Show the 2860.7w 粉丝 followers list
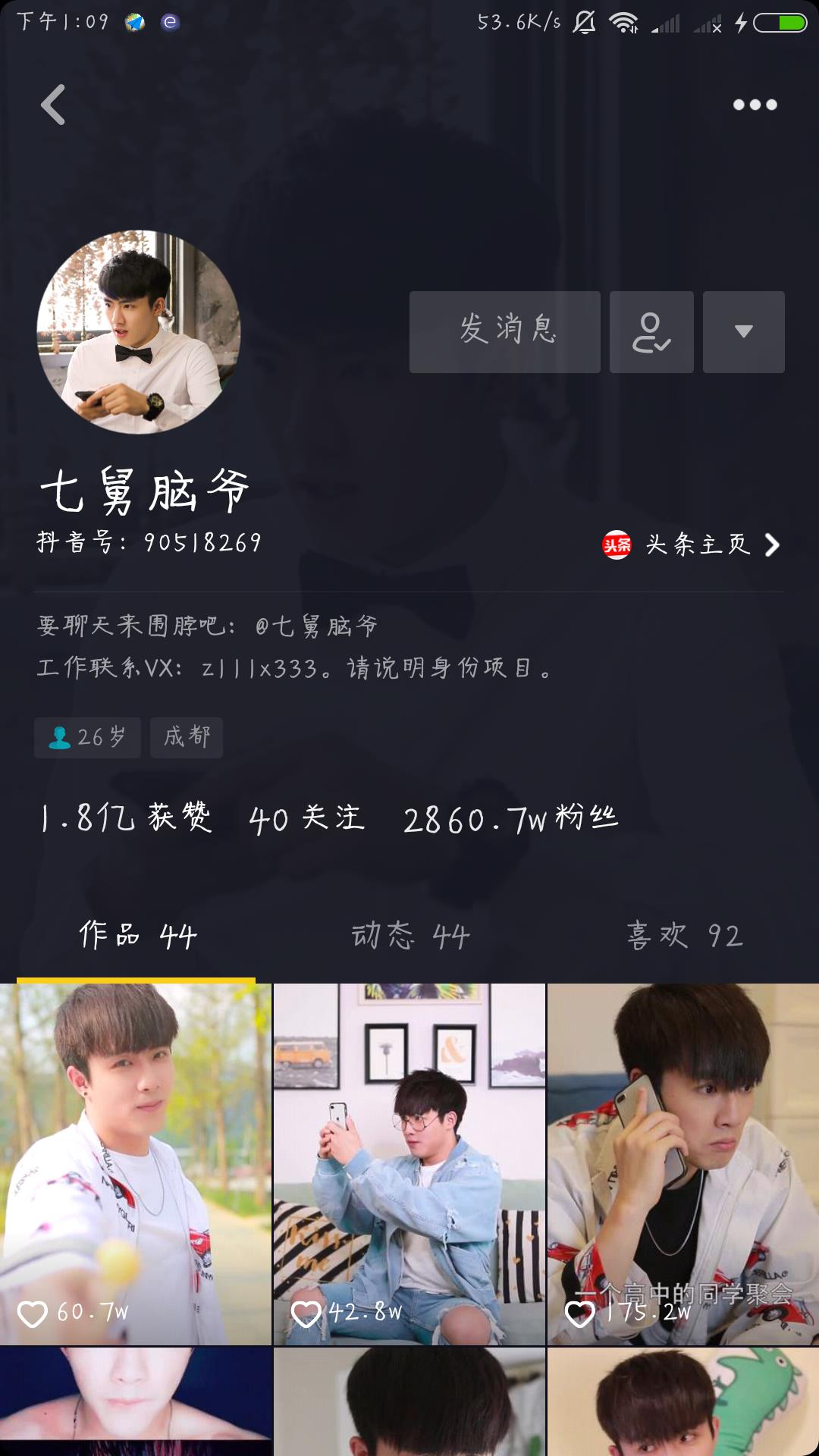 510,819
